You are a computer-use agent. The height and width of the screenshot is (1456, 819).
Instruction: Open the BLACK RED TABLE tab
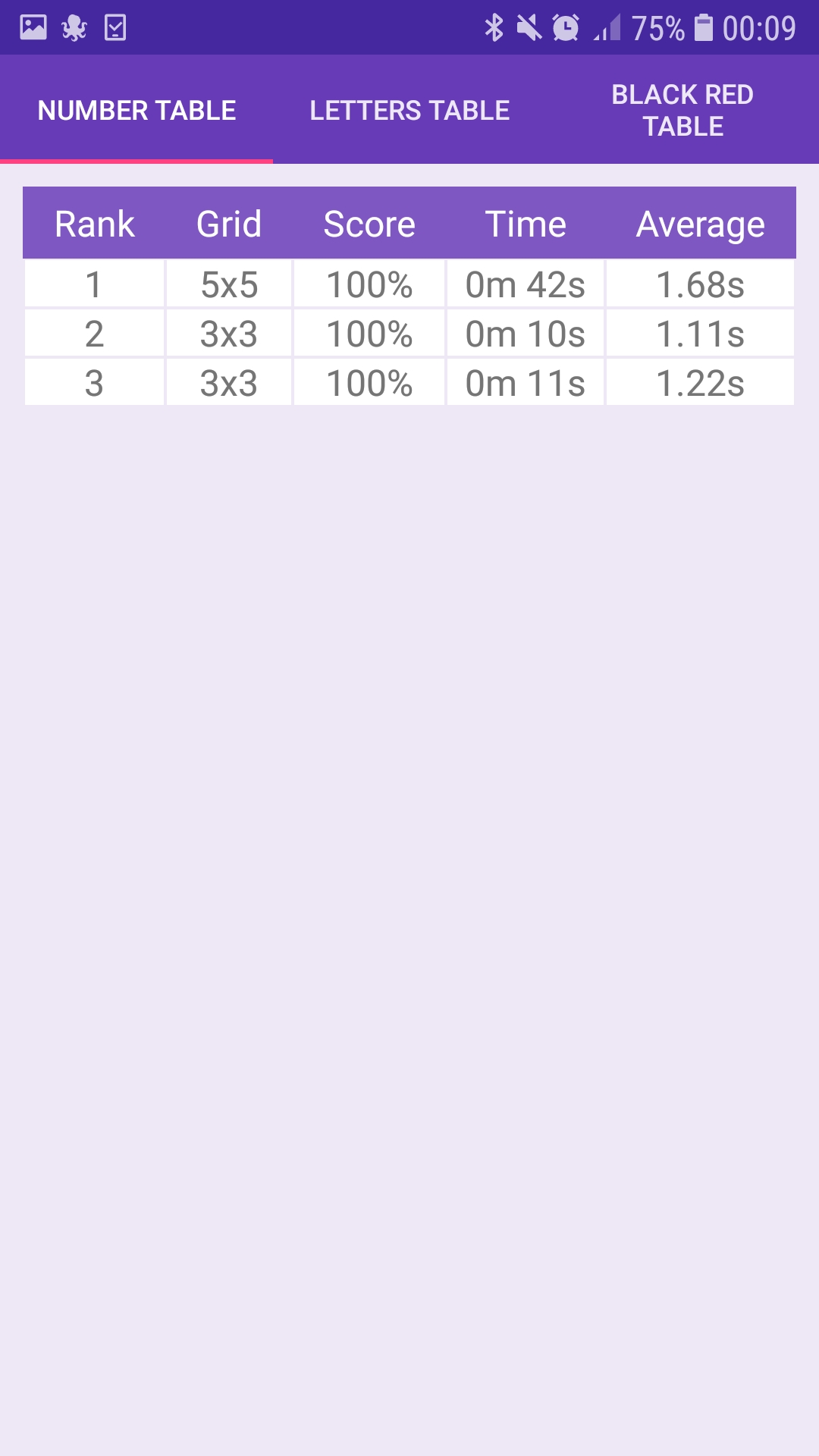point(682,110)
